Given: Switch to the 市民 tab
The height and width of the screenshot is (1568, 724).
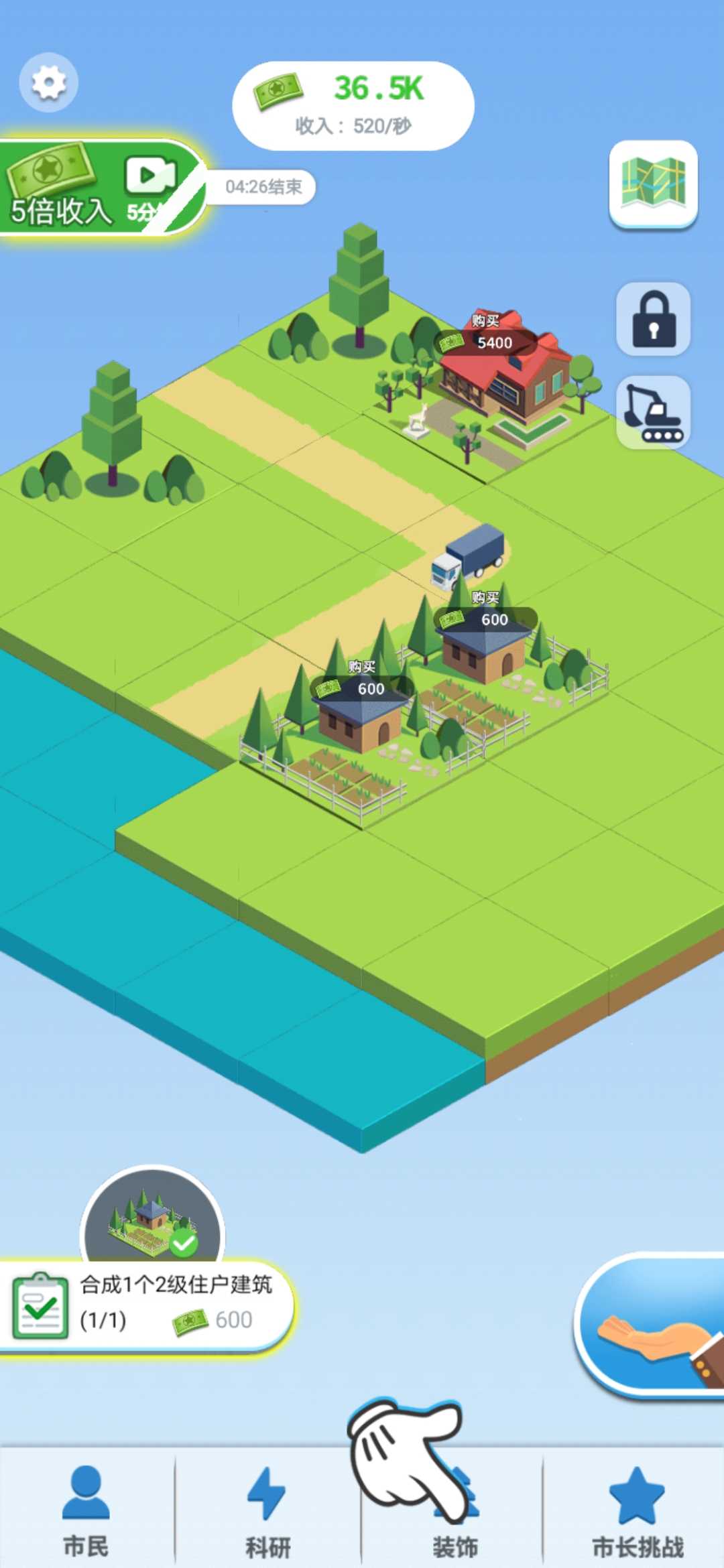Looking at the screenshot, I should tap(86, 1511).
